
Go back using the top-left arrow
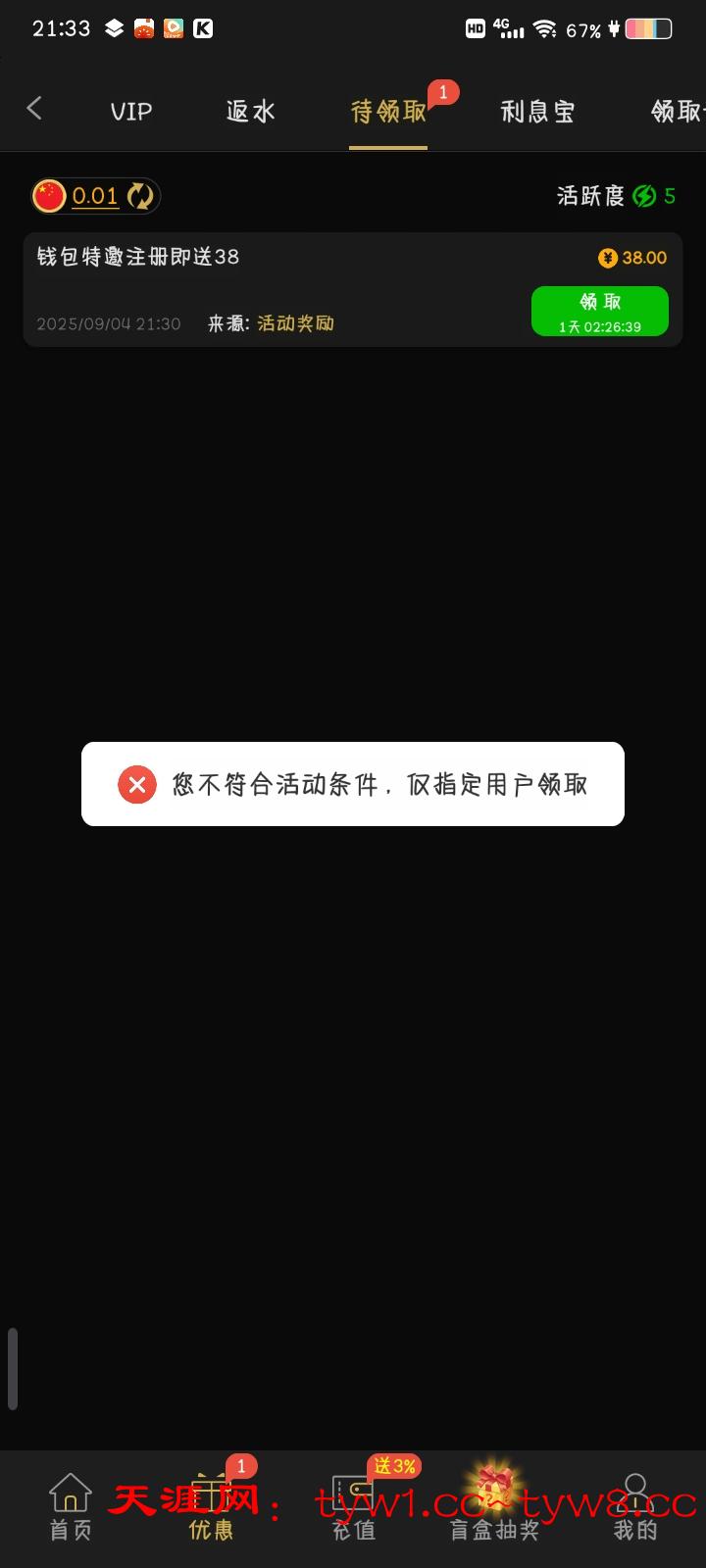[x=35, y=109]
